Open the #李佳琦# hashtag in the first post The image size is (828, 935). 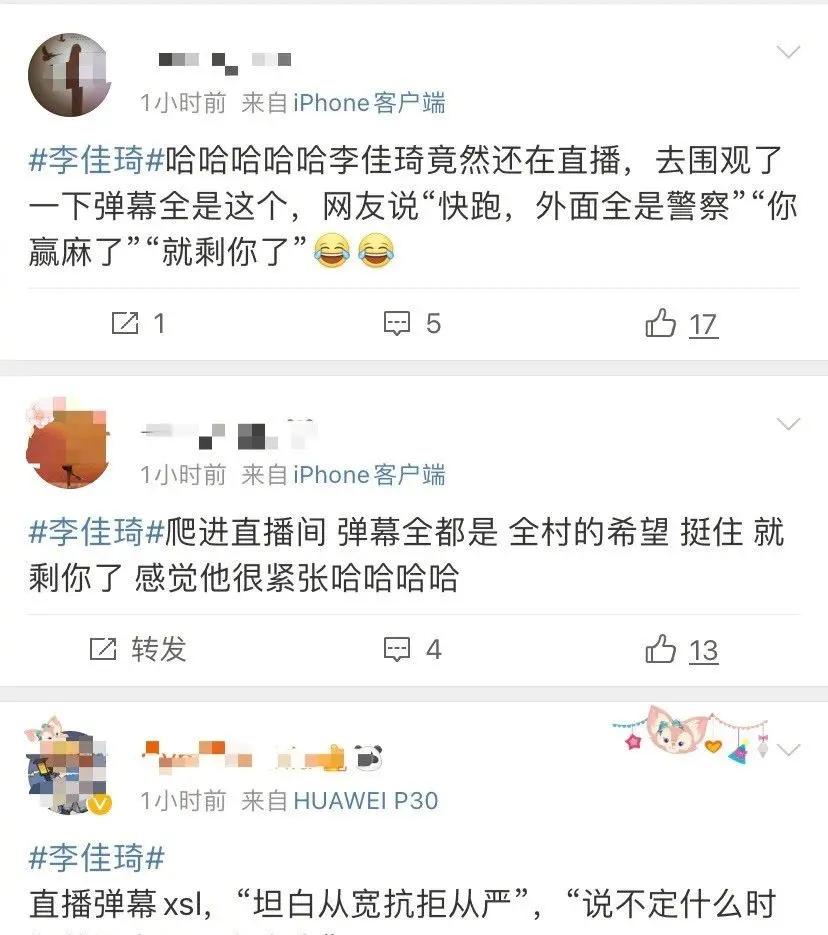click(96, 158)
